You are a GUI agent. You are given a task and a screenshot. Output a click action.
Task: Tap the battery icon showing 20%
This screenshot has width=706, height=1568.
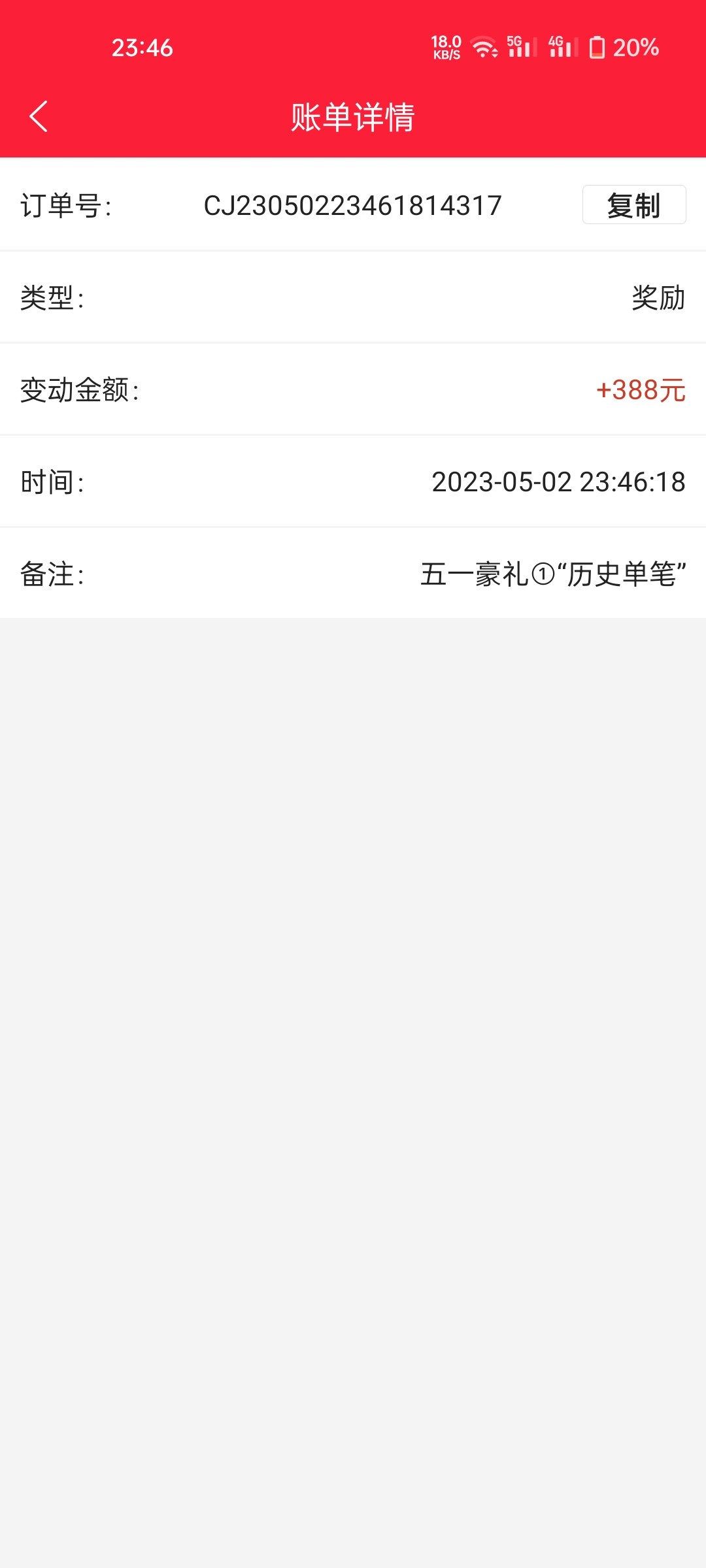[x=596, y=48]
